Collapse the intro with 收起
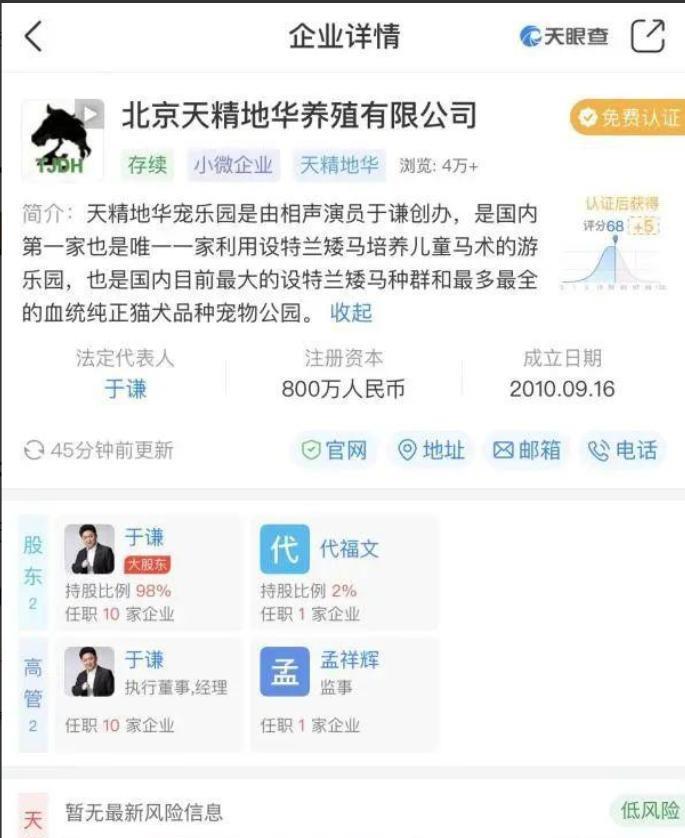The image size is (685, 838). tap(351, 312)
